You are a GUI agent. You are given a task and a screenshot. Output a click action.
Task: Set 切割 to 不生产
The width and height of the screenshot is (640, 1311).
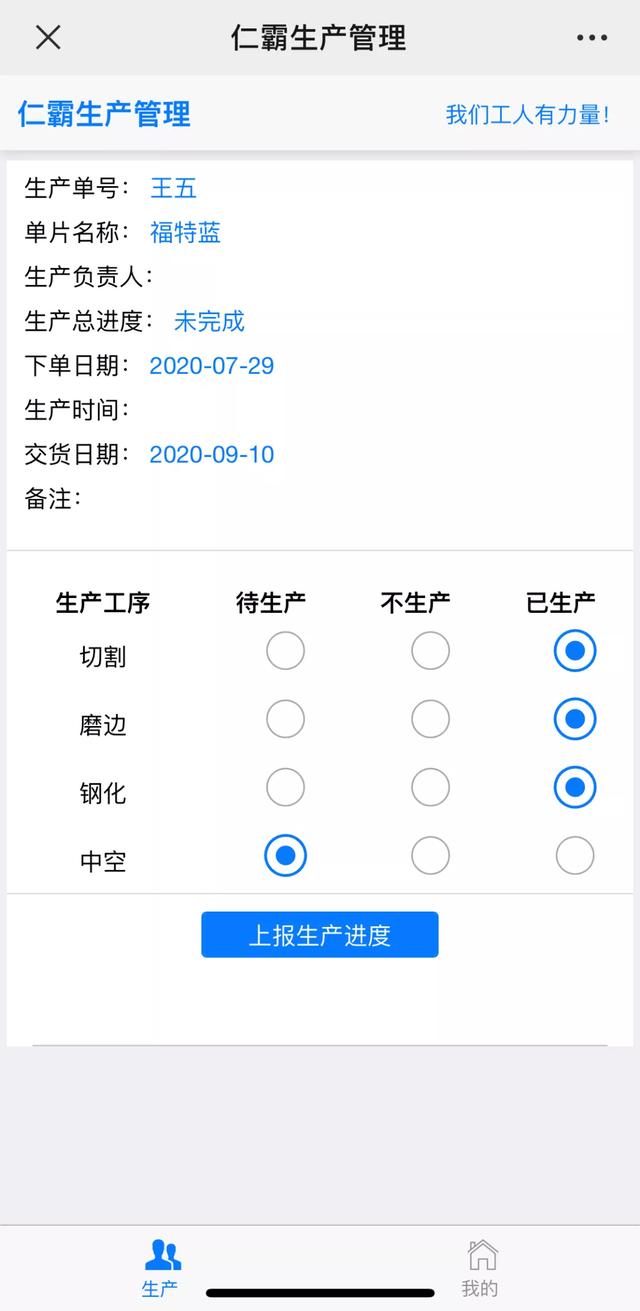click(x=430, y=651)
